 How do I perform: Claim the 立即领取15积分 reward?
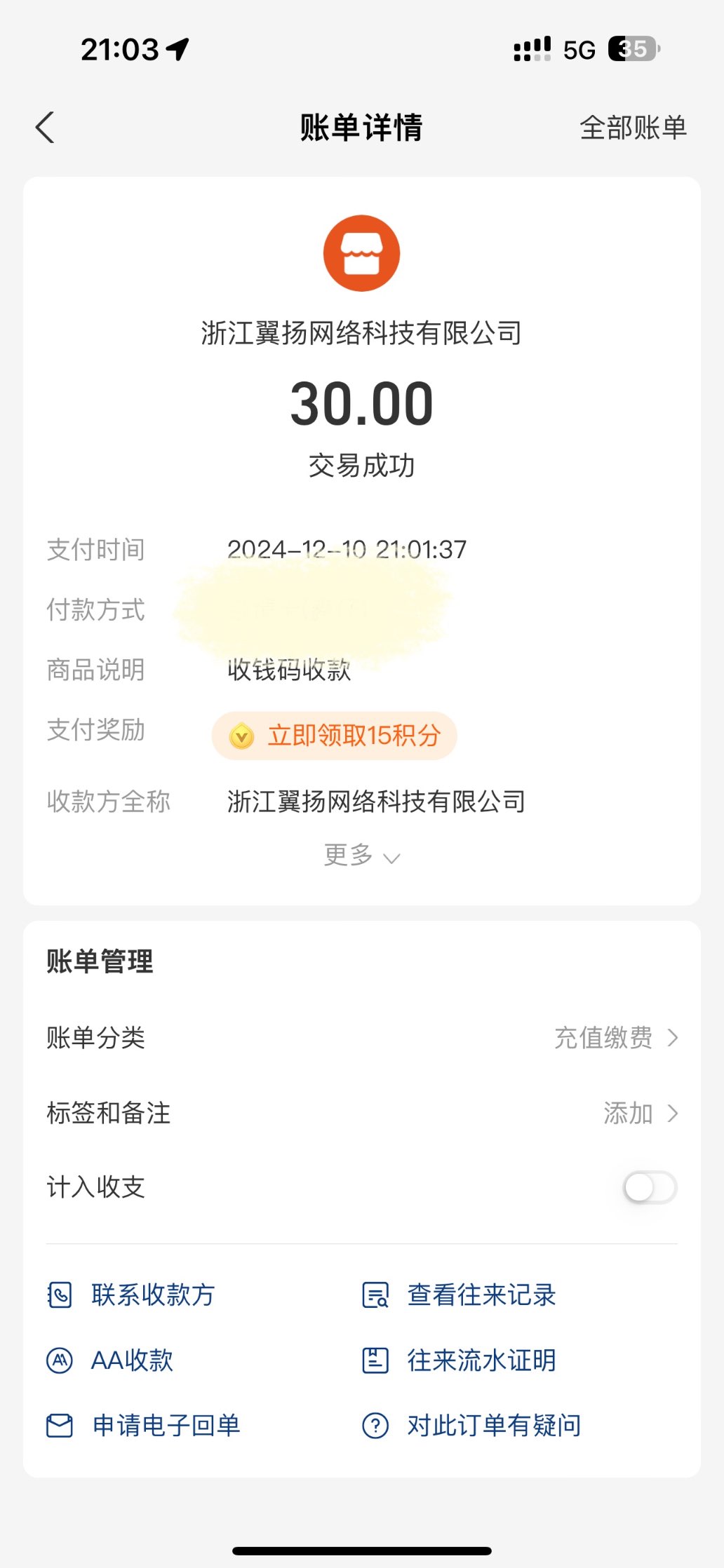335,736
